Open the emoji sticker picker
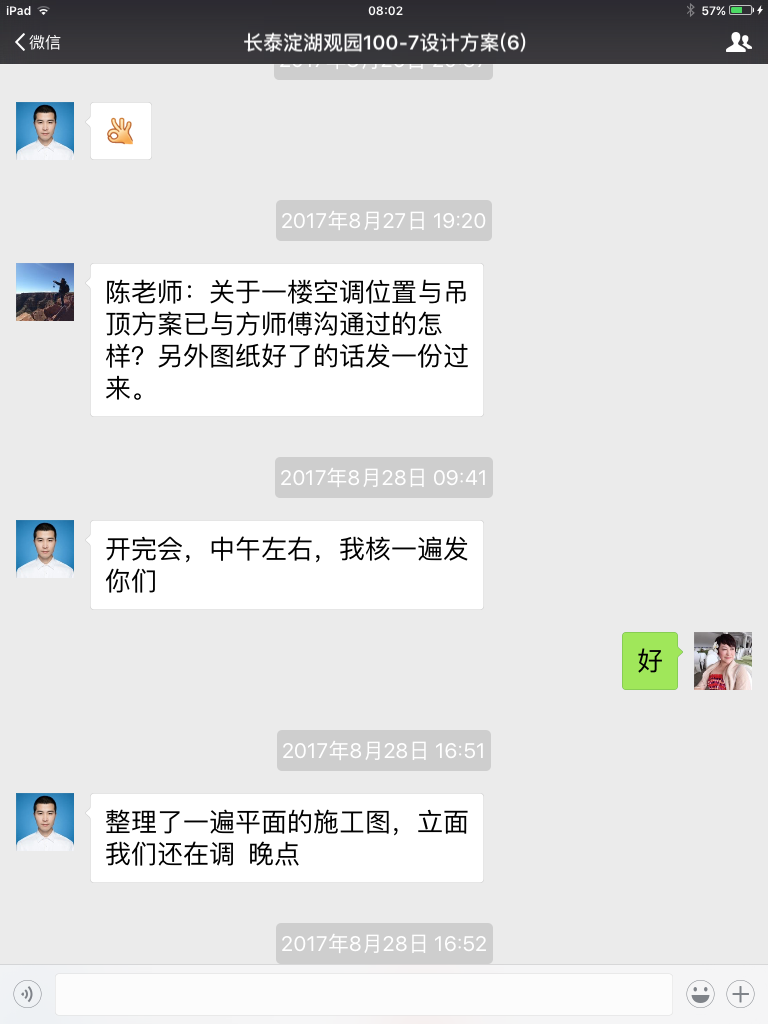Viewport: 768px width, 1024px height. 700,994
